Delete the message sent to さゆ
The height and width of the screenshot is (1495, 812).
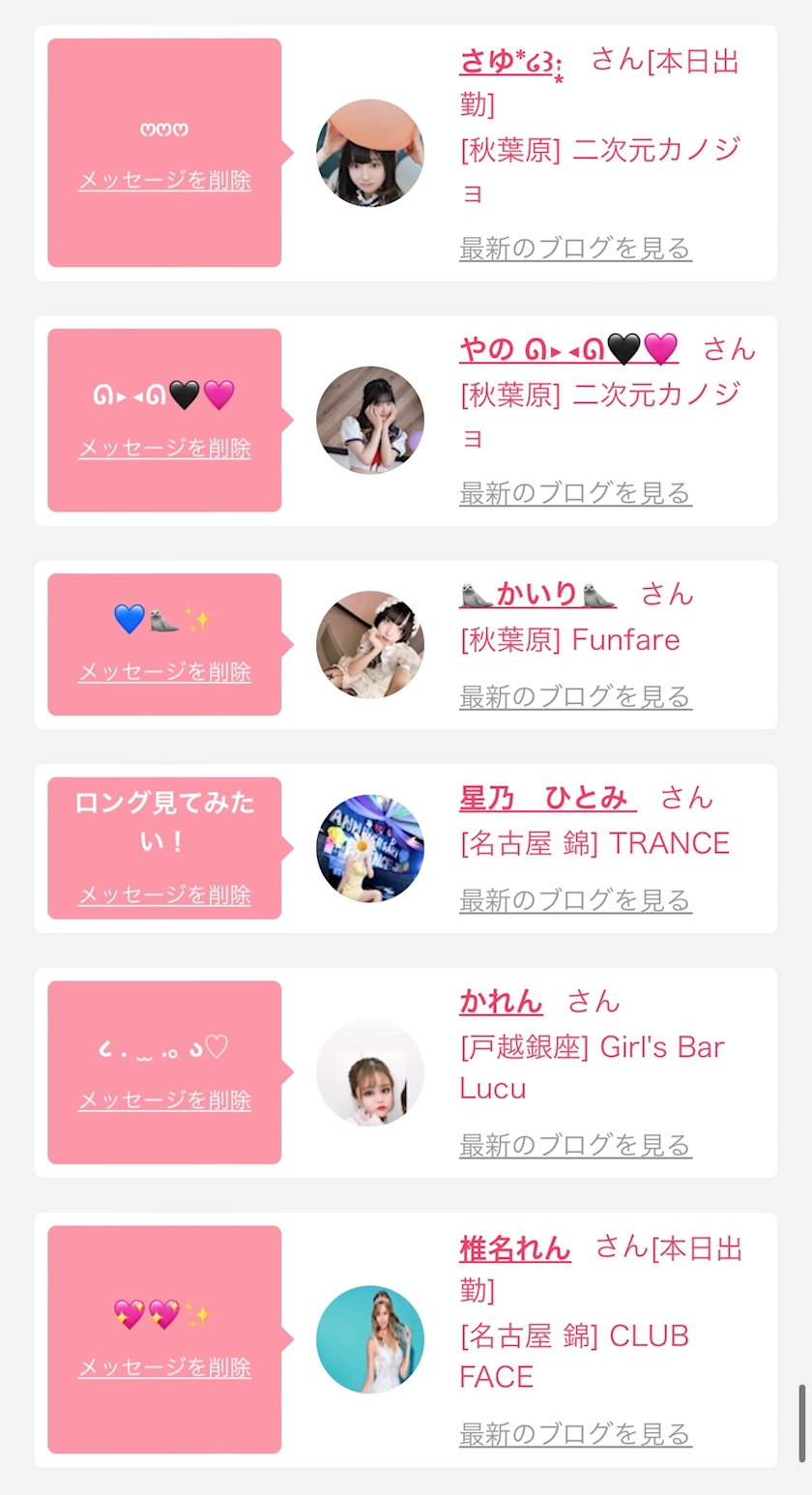(164, 181)
